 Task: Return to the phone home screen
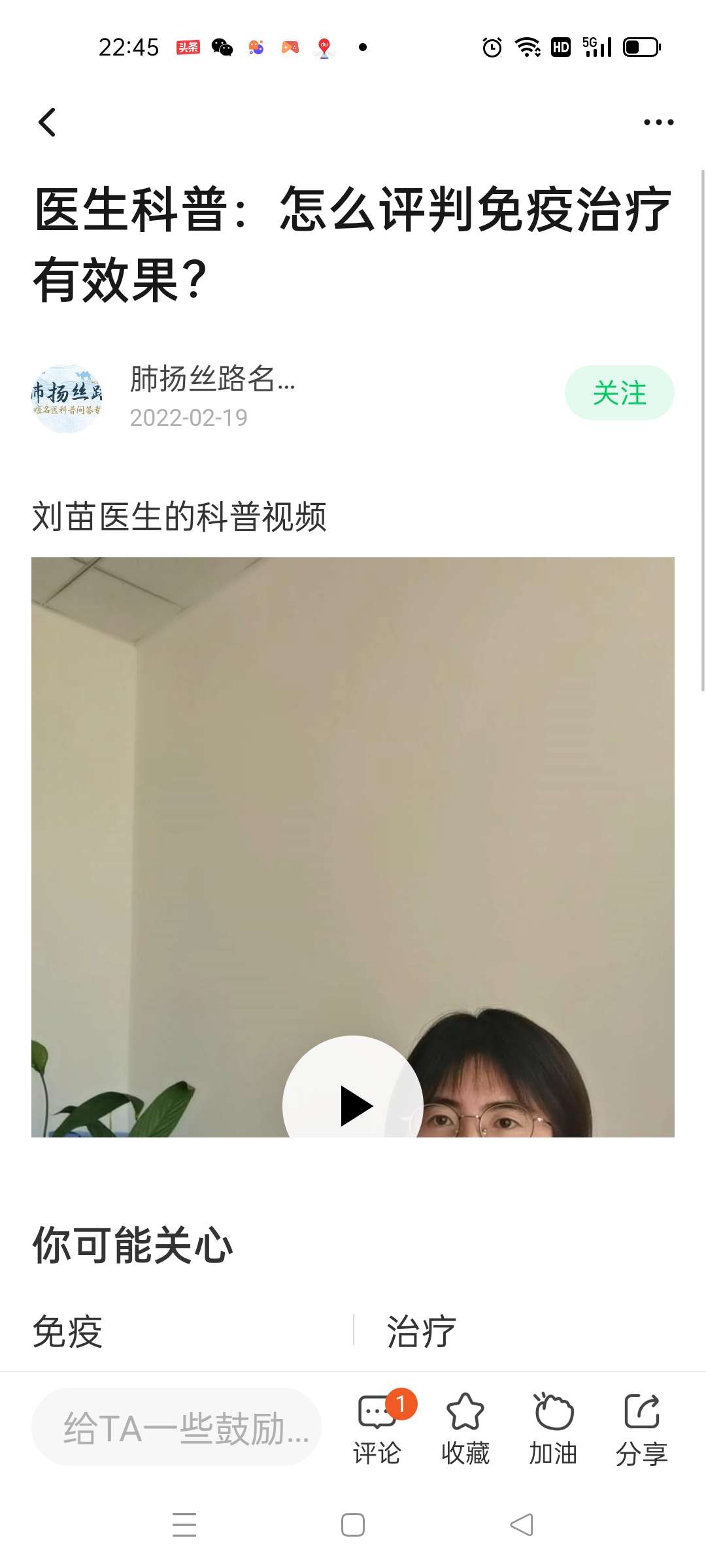[353, 1524]
